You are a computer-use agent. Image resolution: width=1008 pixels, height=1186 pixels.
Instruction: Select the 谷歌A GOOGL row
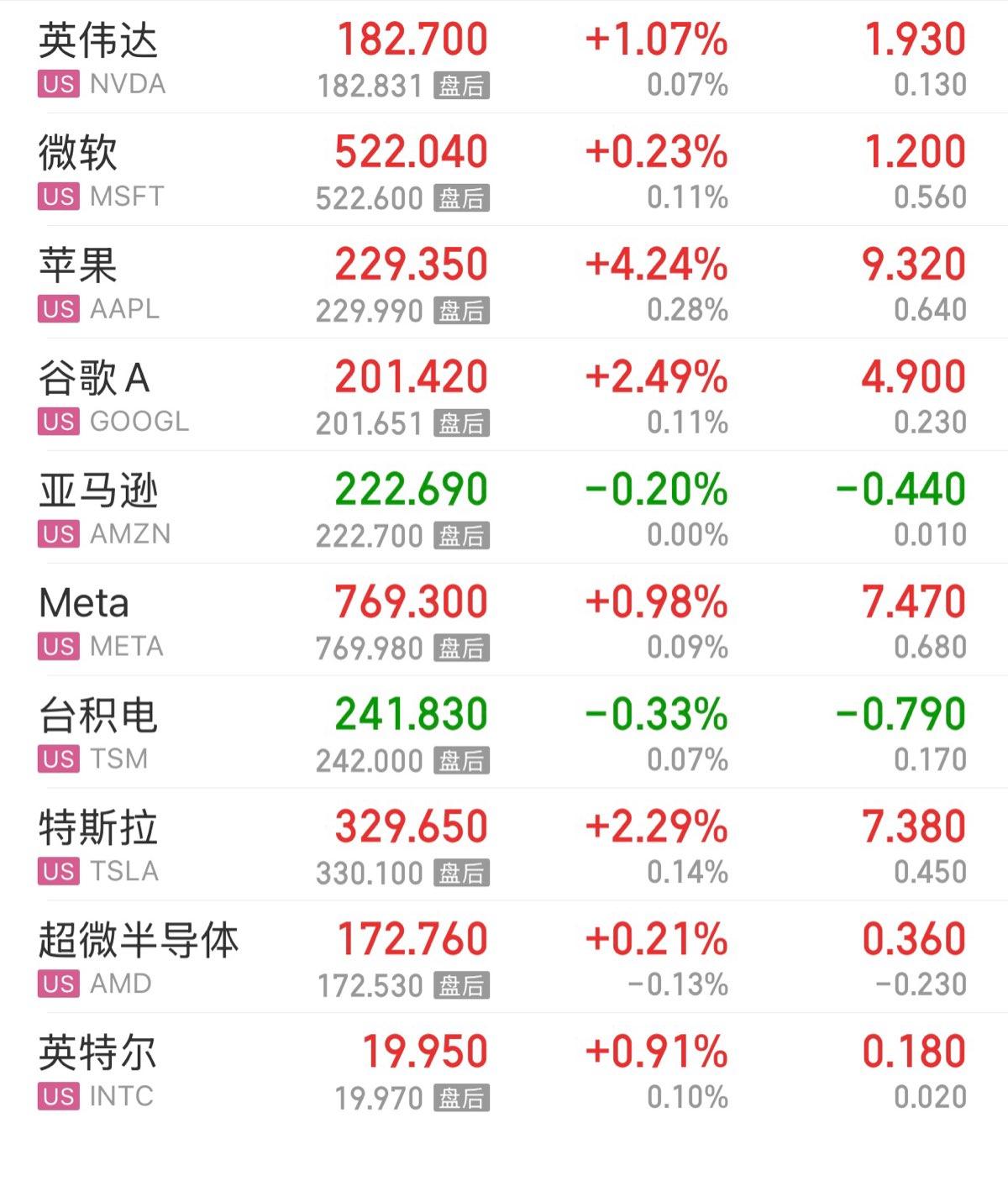(95, 396)
